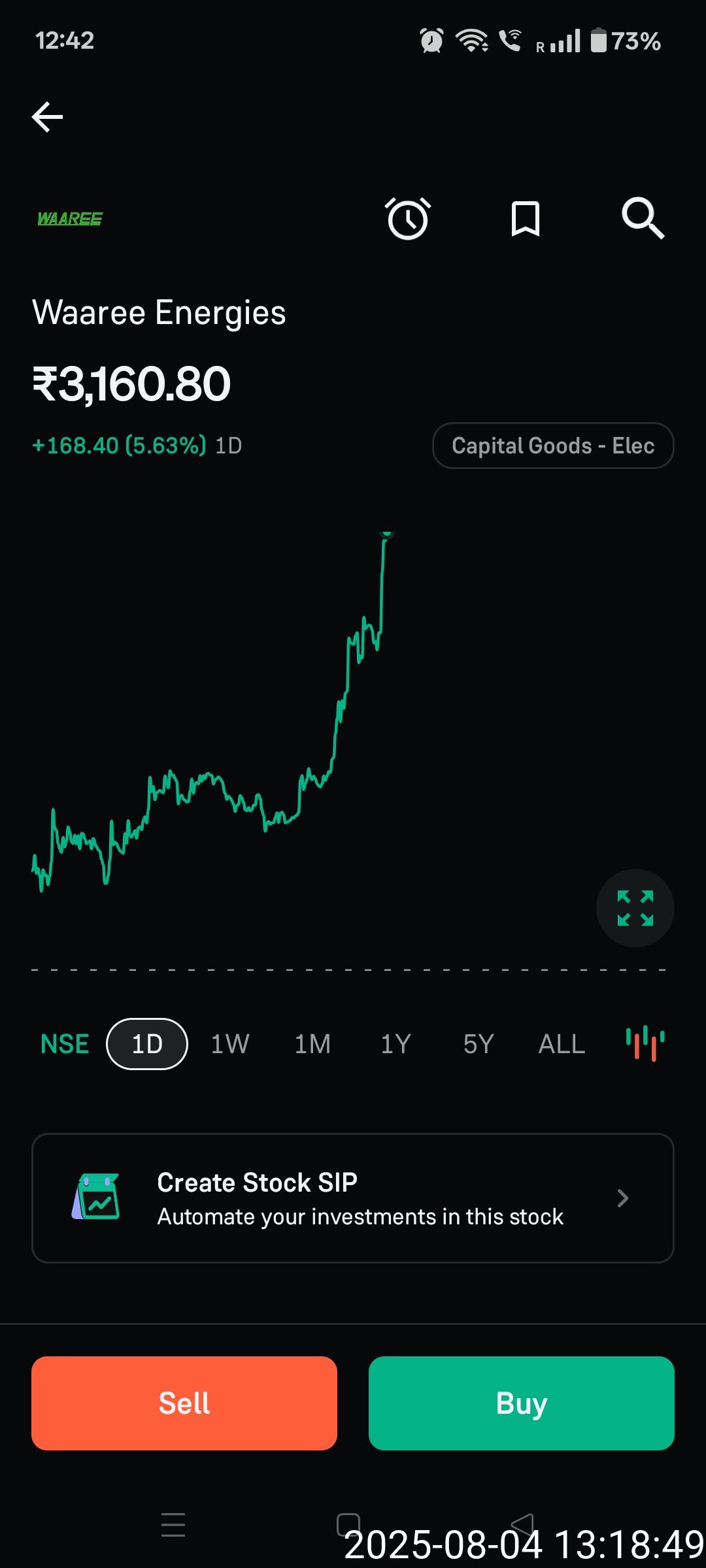This screenshot has width=706, height=1568.
Task: Open the stock search
Action: (643, 218)
